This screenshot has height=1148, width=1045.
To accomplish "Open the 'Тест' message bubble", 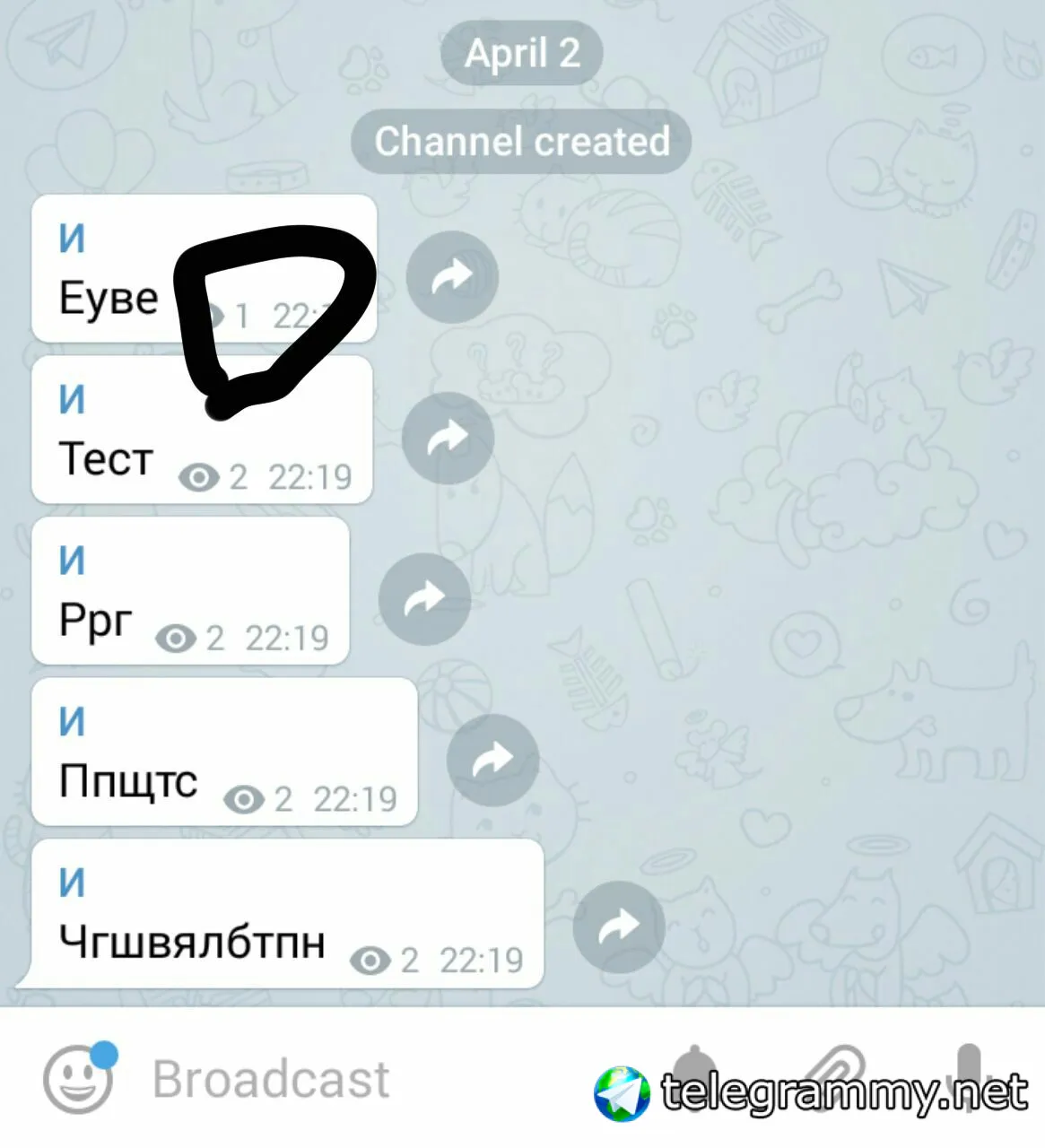I will pyautogui.click(x=201, y=430).
